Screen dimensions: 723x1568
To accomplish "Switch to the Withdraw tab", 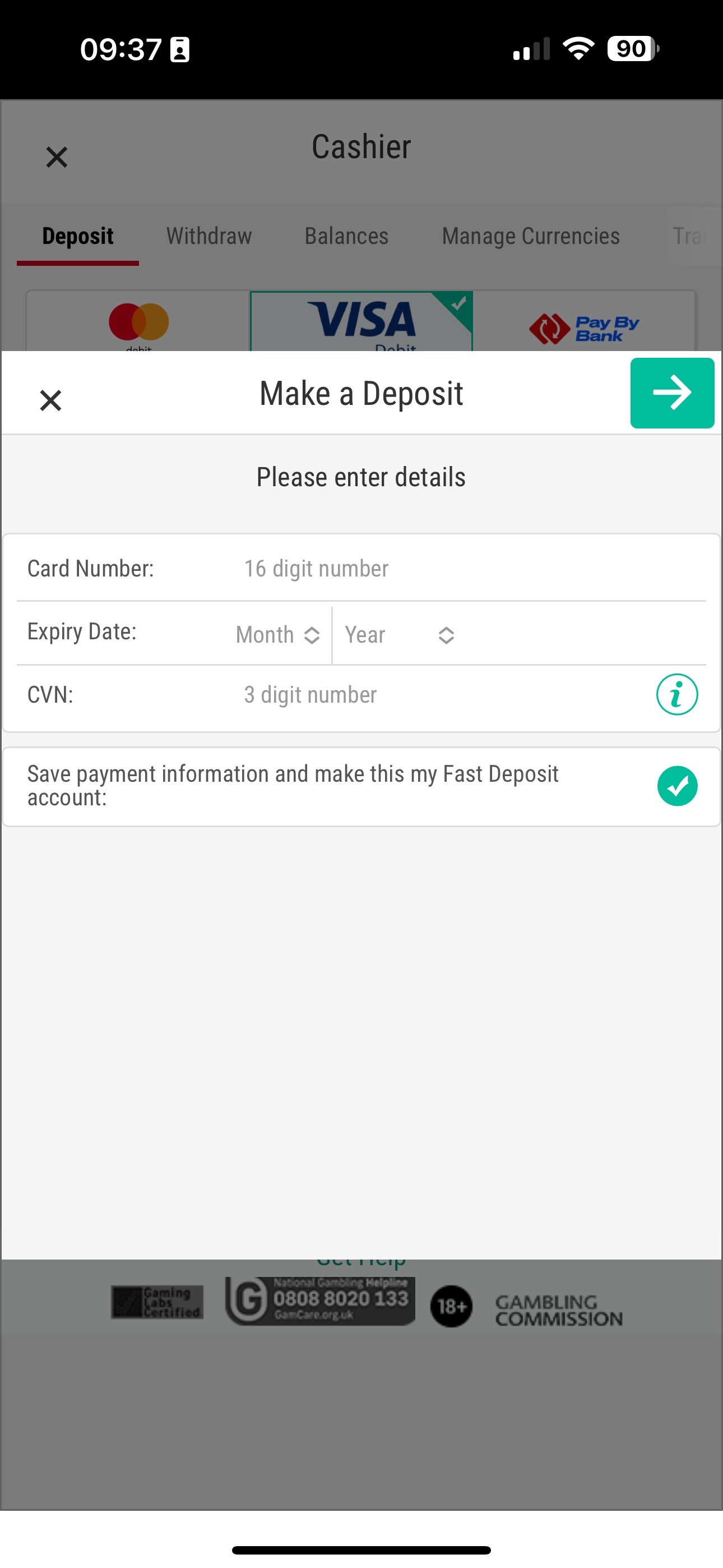I will pyautogui.click(x=208, y=236).
